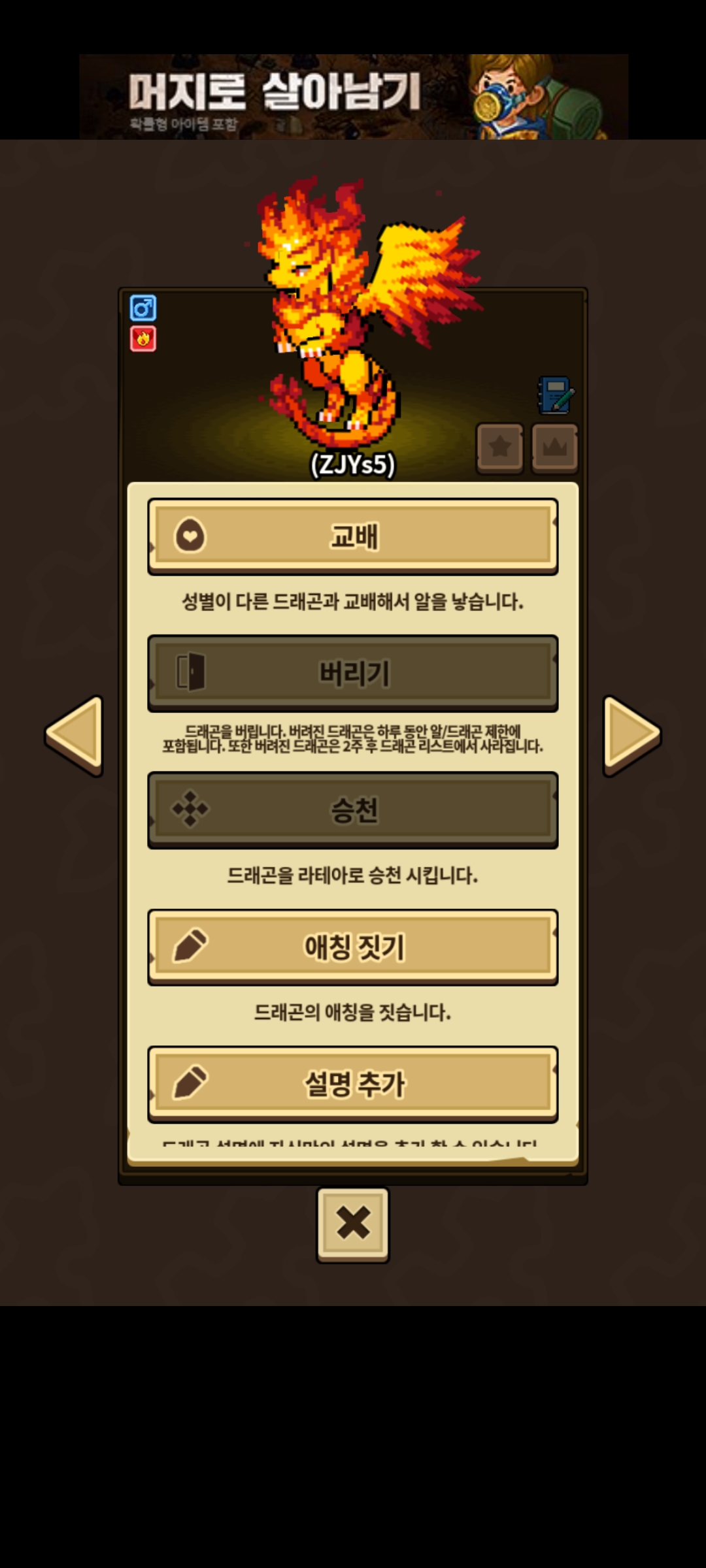706x1568 pixels.
Task: Choose the 승천 ascend button
Action: [x=353, y=810]
